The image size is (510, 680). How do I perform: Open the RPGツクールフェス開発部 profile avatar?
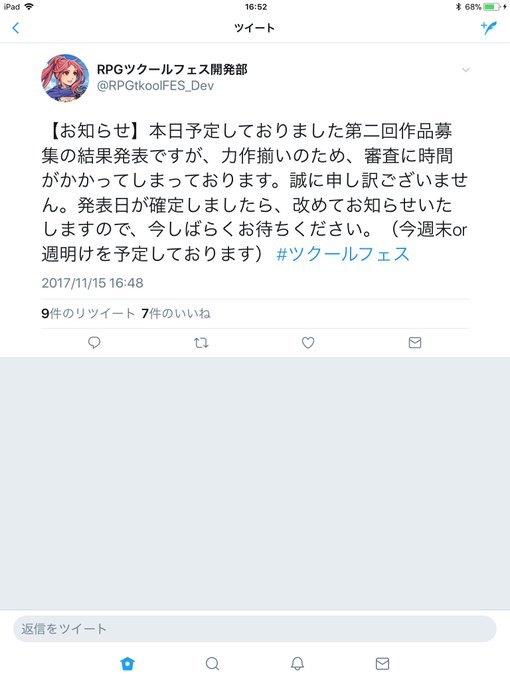tap(65, 78)
